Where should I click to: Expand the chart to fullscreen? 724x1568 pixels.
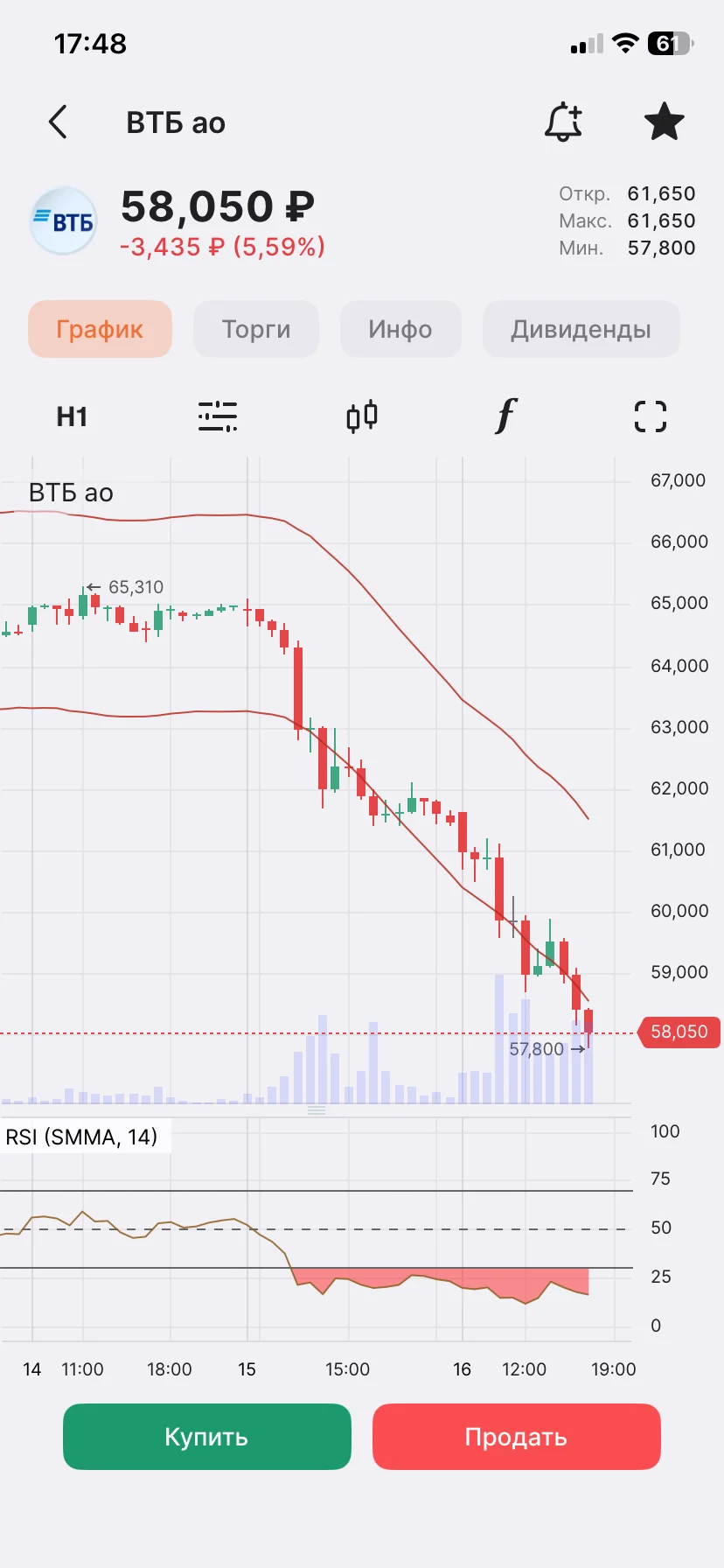tap(651, 416)
